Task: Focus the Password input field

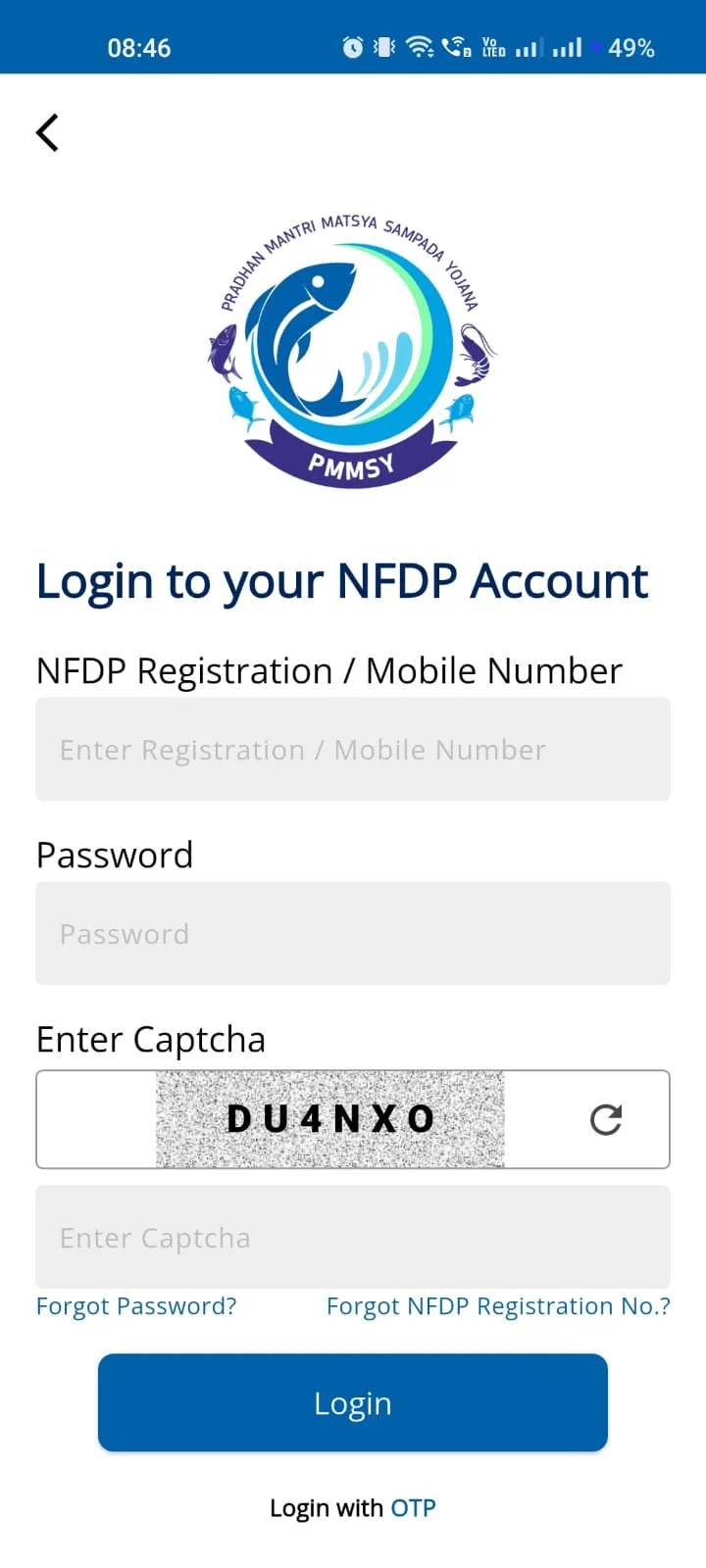Action: (x=353, y=933)
